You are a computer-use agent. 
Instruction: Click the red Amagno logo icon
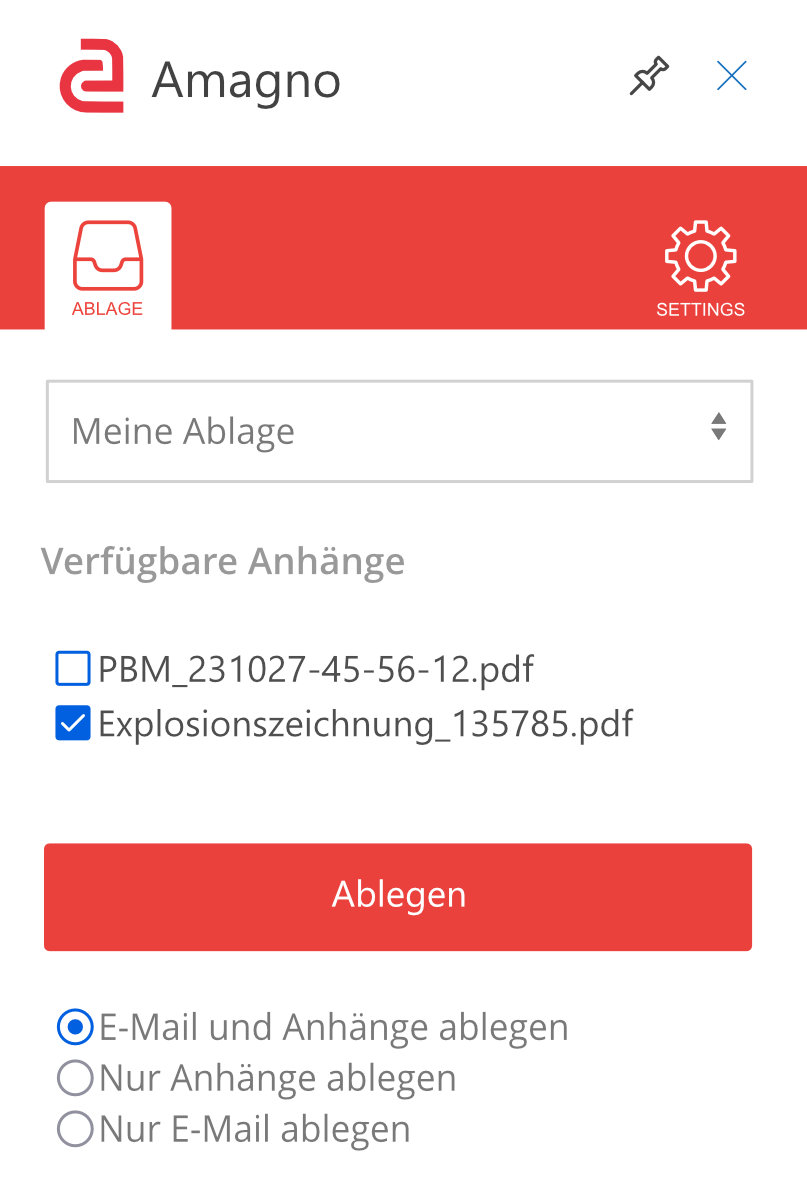pos(93,75)
